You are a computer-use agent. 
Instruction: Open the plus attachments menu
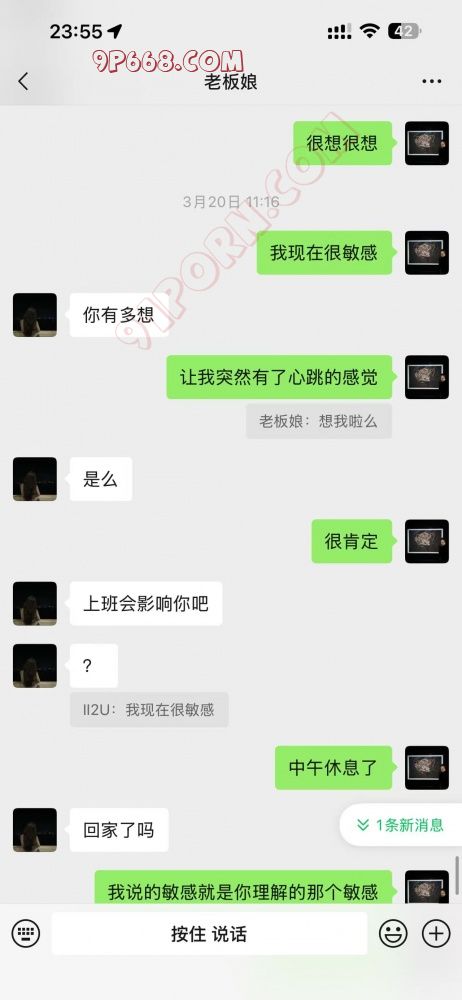tap(436, 934)
